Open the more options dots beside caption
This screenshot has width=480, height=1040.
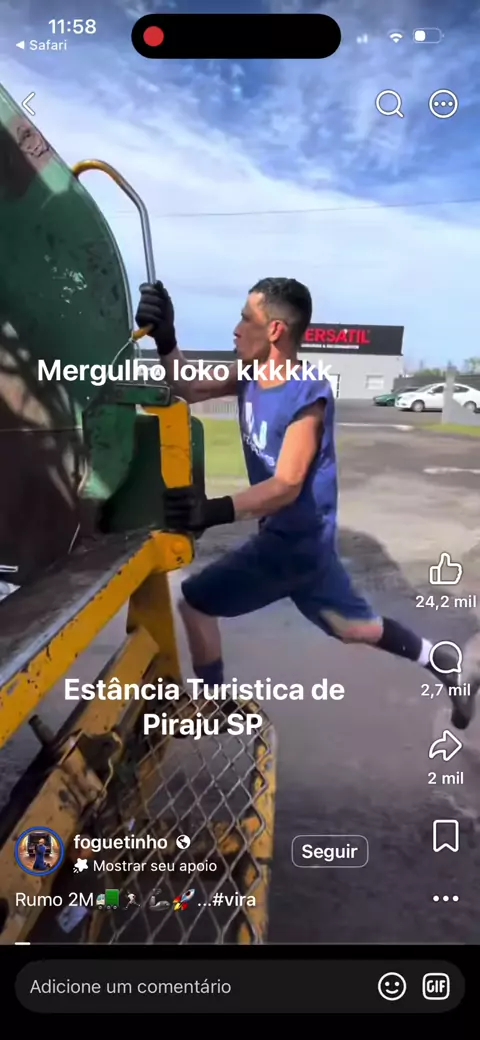(446, 899)
